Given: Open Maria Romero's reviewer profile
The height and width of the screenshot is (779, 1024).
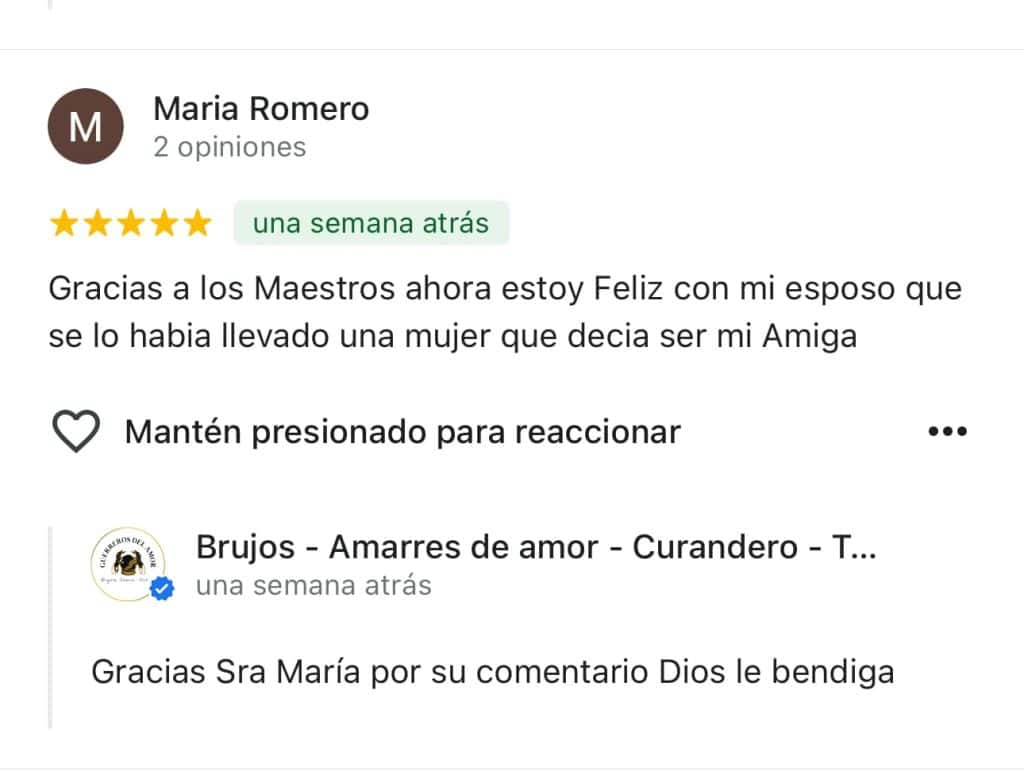Looking at the screenshot, I should [261, 109].
